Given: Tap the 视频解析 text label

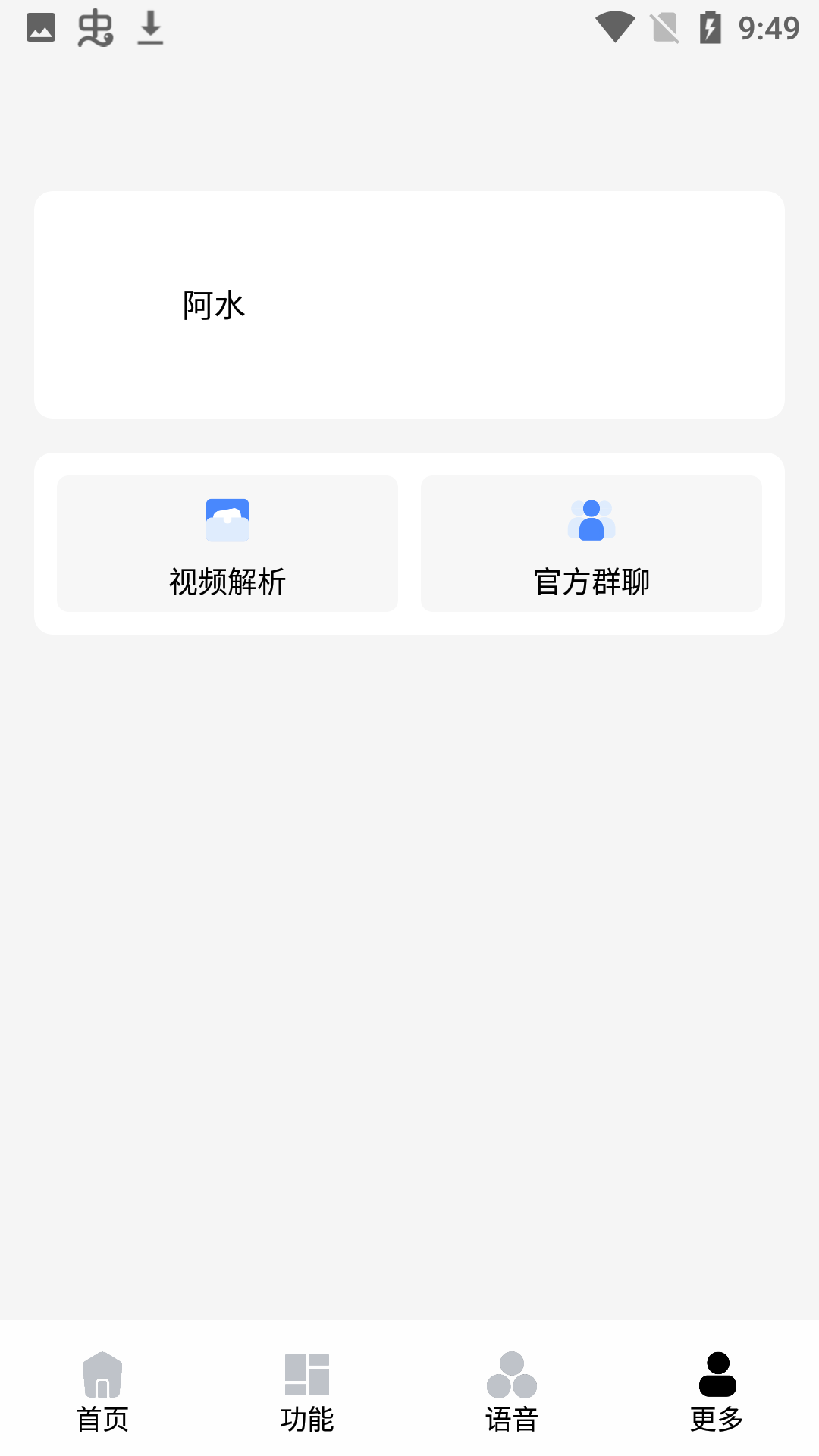Looking at the screenshot, I should click(227, 582).
